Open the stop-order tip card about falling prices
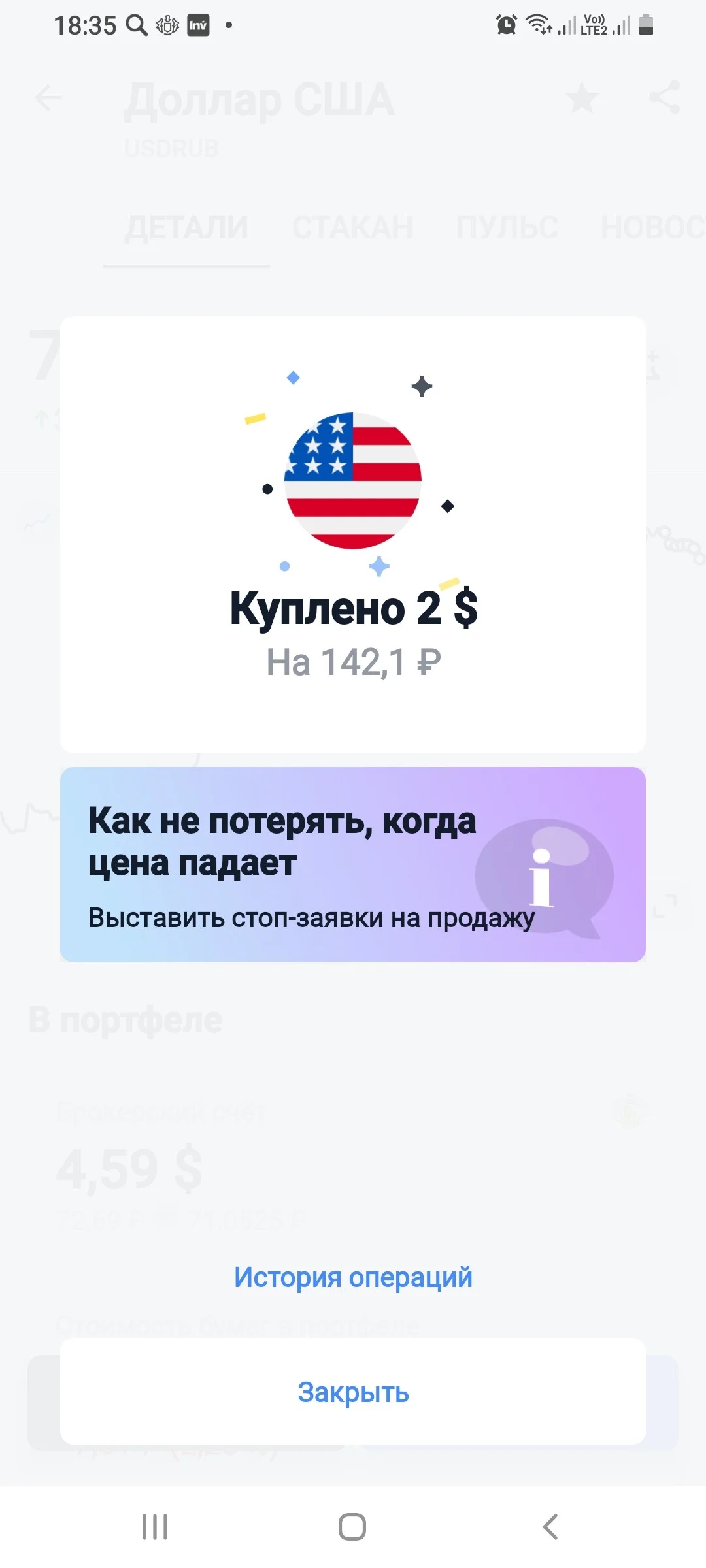 point(353,864)
